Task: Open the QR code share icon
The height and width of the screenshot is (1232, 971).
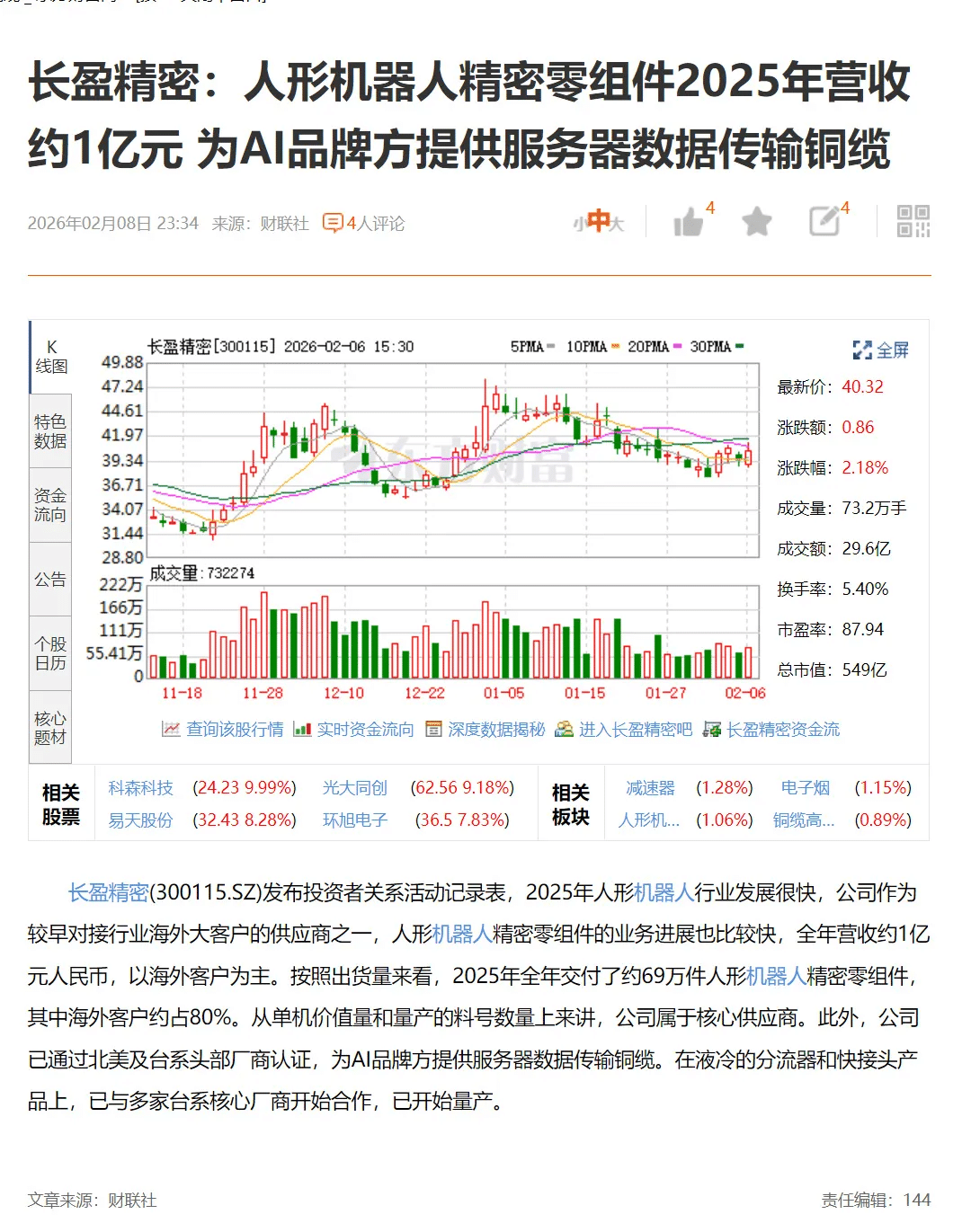Action: click(913, 221)
